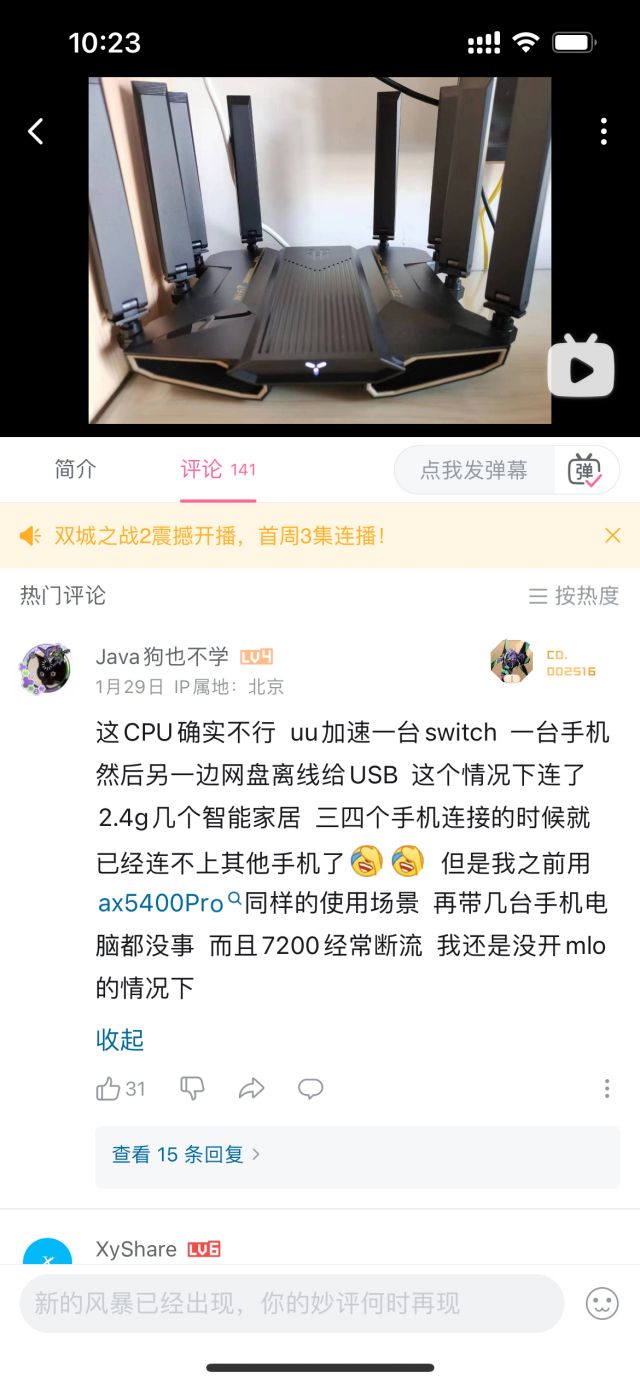Open the 双城之战2 announcement banner
Screen dimensions: 640x1385
[x=220, y=536]
